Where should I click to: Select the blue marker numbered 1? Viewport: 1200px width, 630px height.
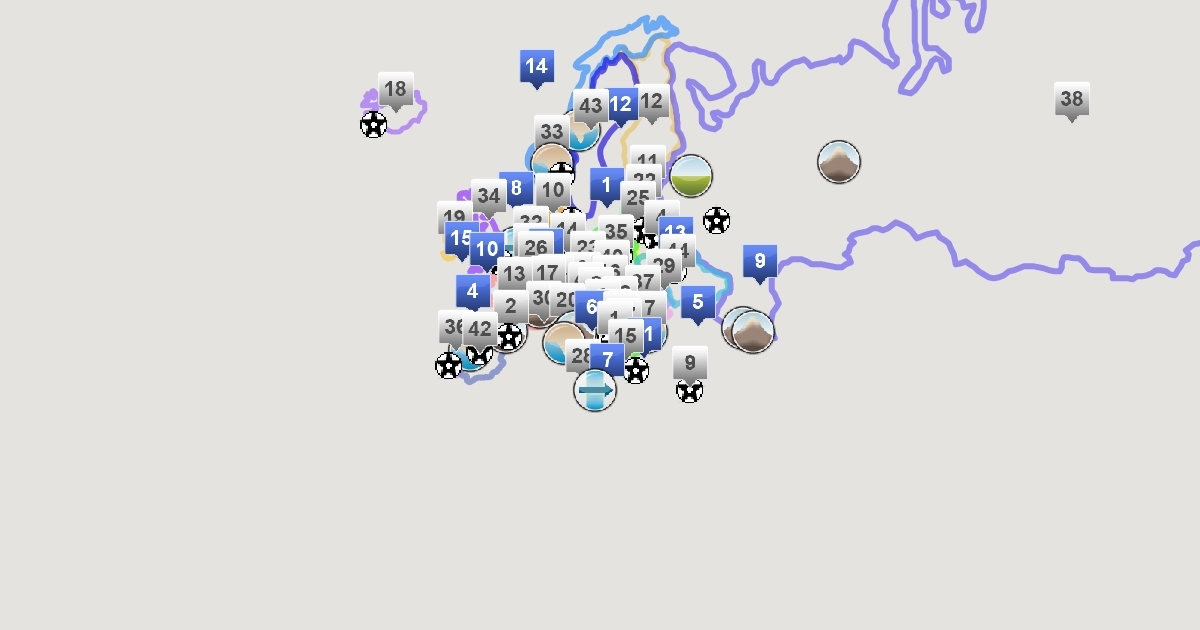pos(606,185)
